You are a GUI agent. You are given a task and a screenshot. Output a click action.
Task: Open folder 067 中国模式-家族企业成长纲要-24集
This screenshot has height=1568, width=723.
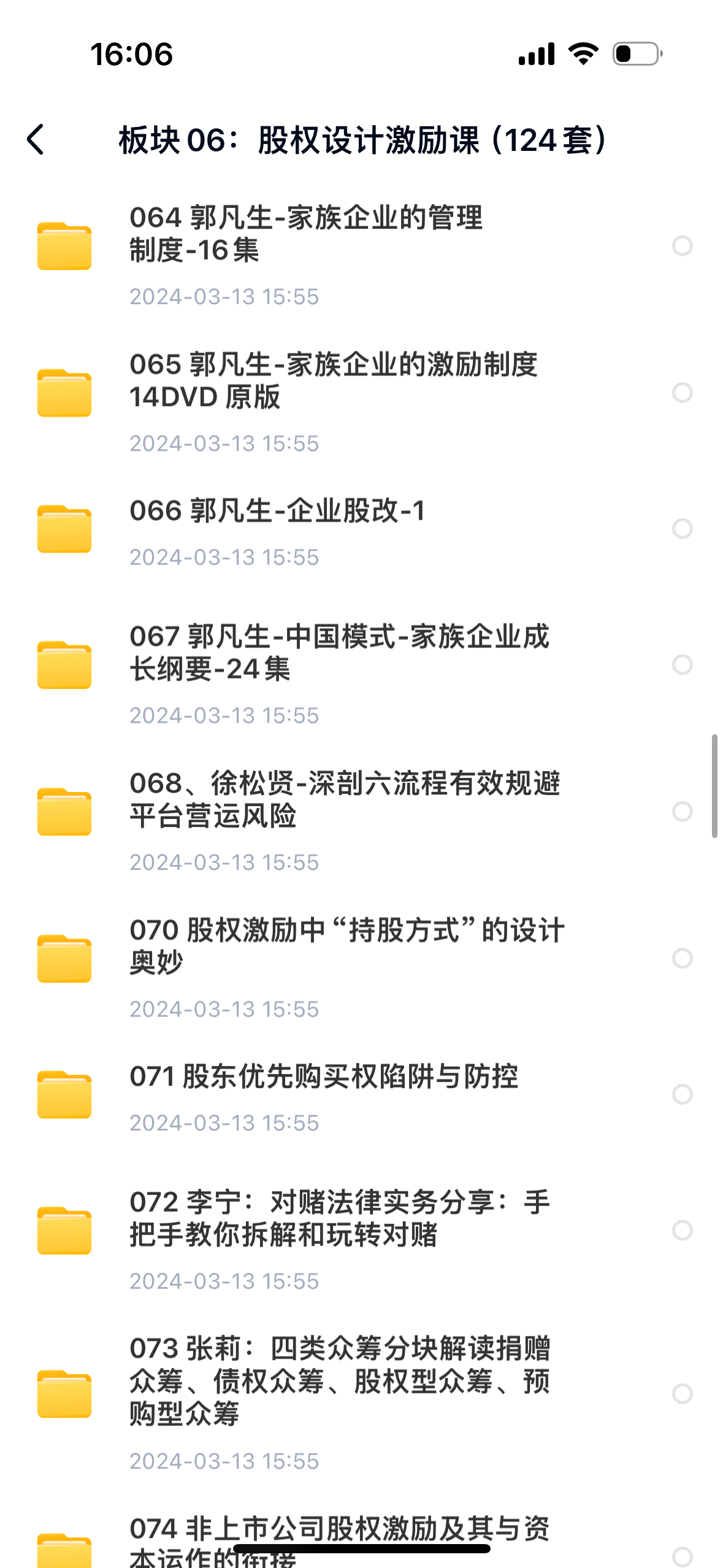coord(339,653)
